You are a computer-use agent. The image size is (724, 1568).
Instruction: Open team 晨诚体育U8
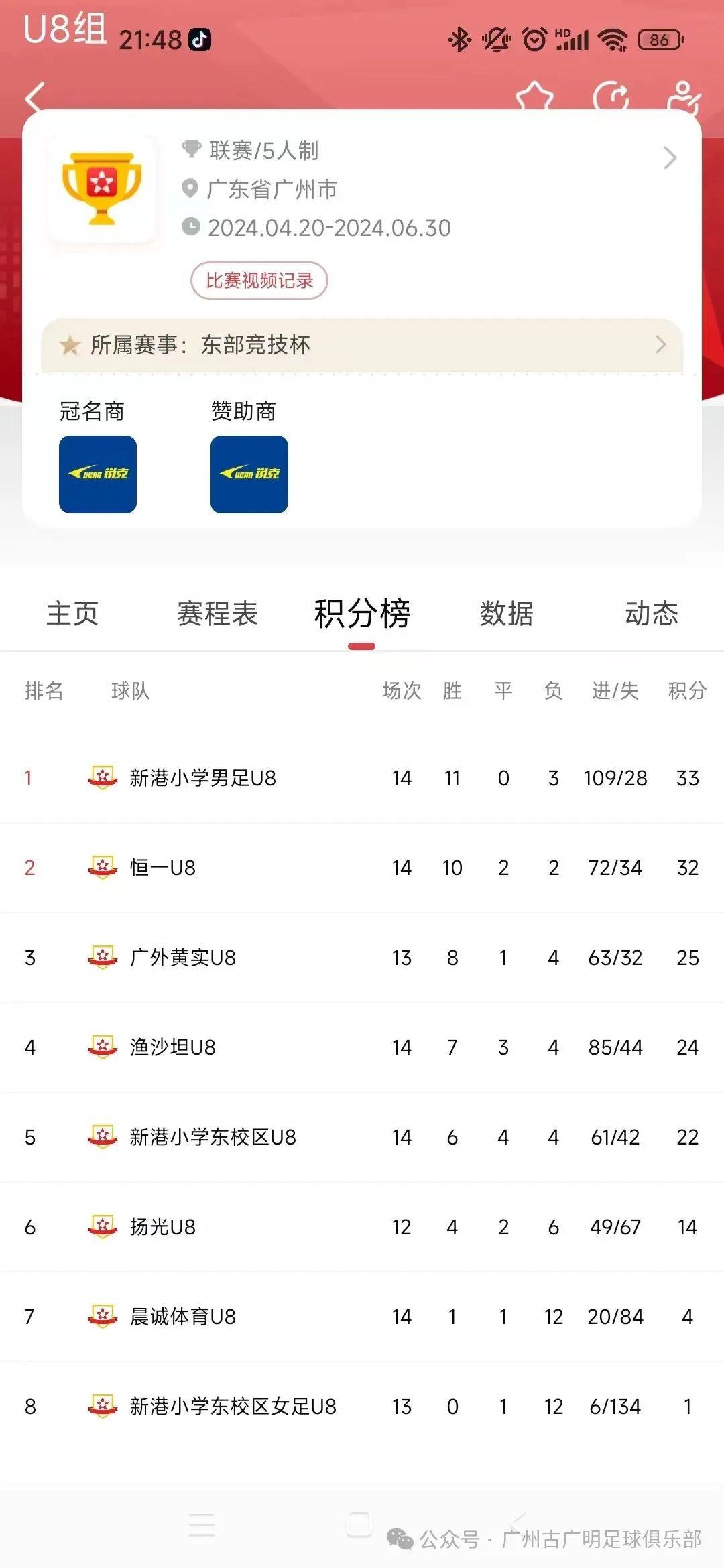362,1317
